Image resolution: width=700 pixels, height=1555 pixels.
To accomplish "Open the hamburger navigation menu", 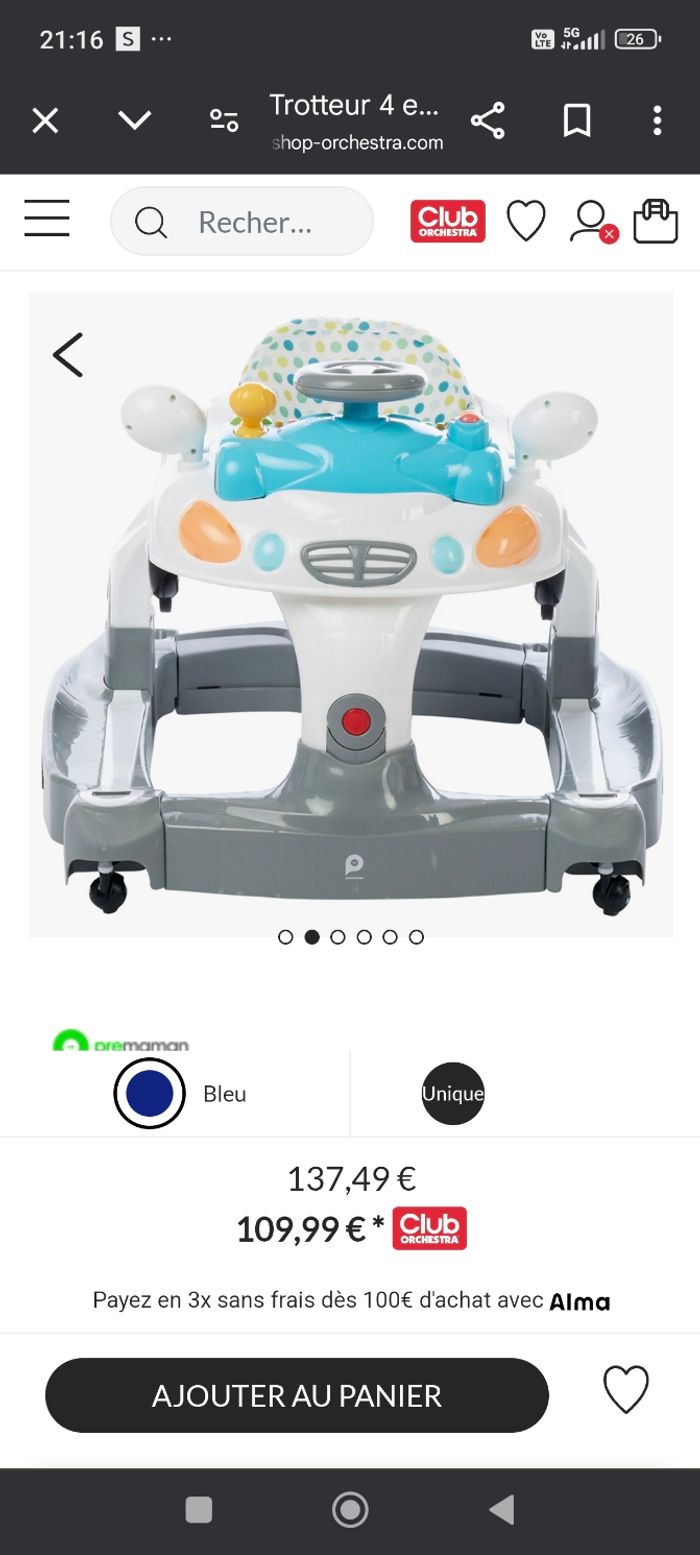I will (x=47, y=218).
